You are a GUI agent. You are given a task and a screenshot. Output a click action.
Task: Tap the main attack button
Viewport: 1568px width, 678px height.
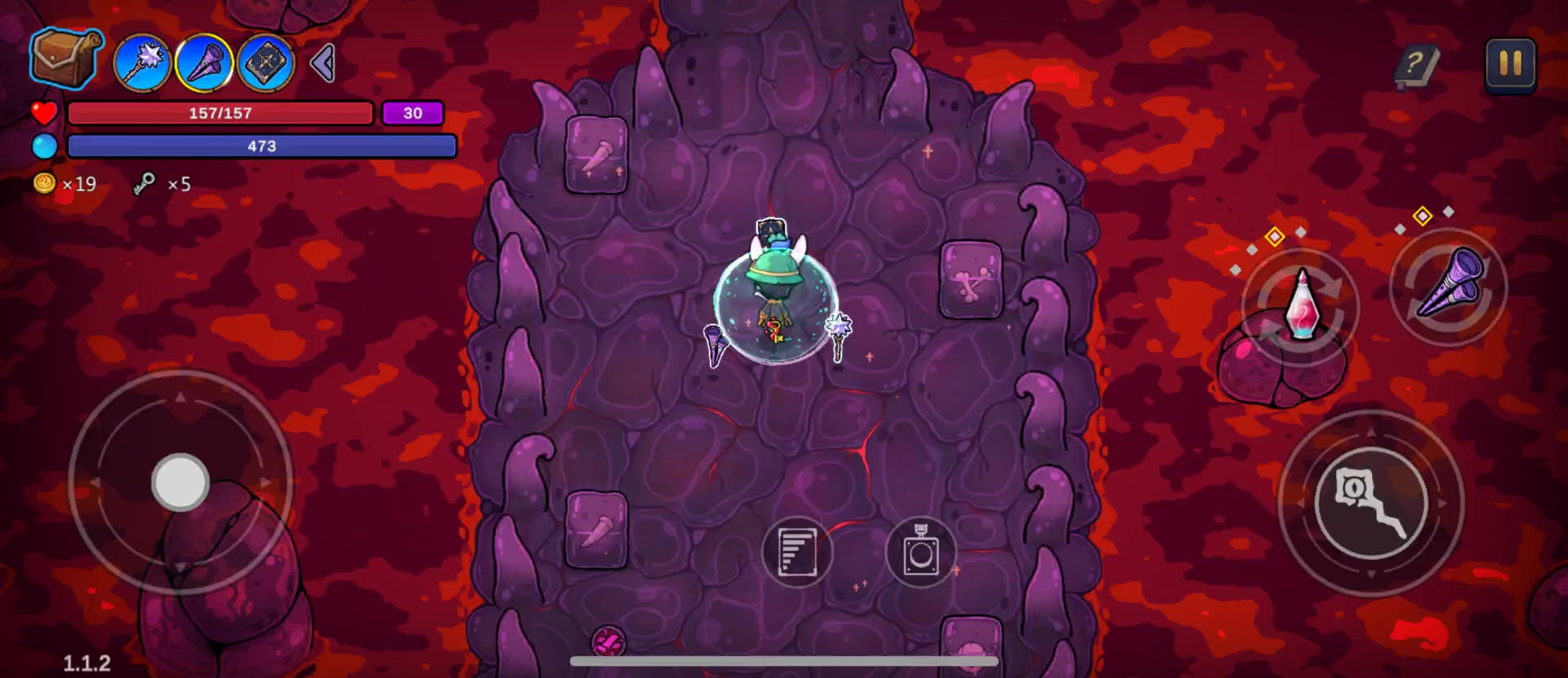1371,503
